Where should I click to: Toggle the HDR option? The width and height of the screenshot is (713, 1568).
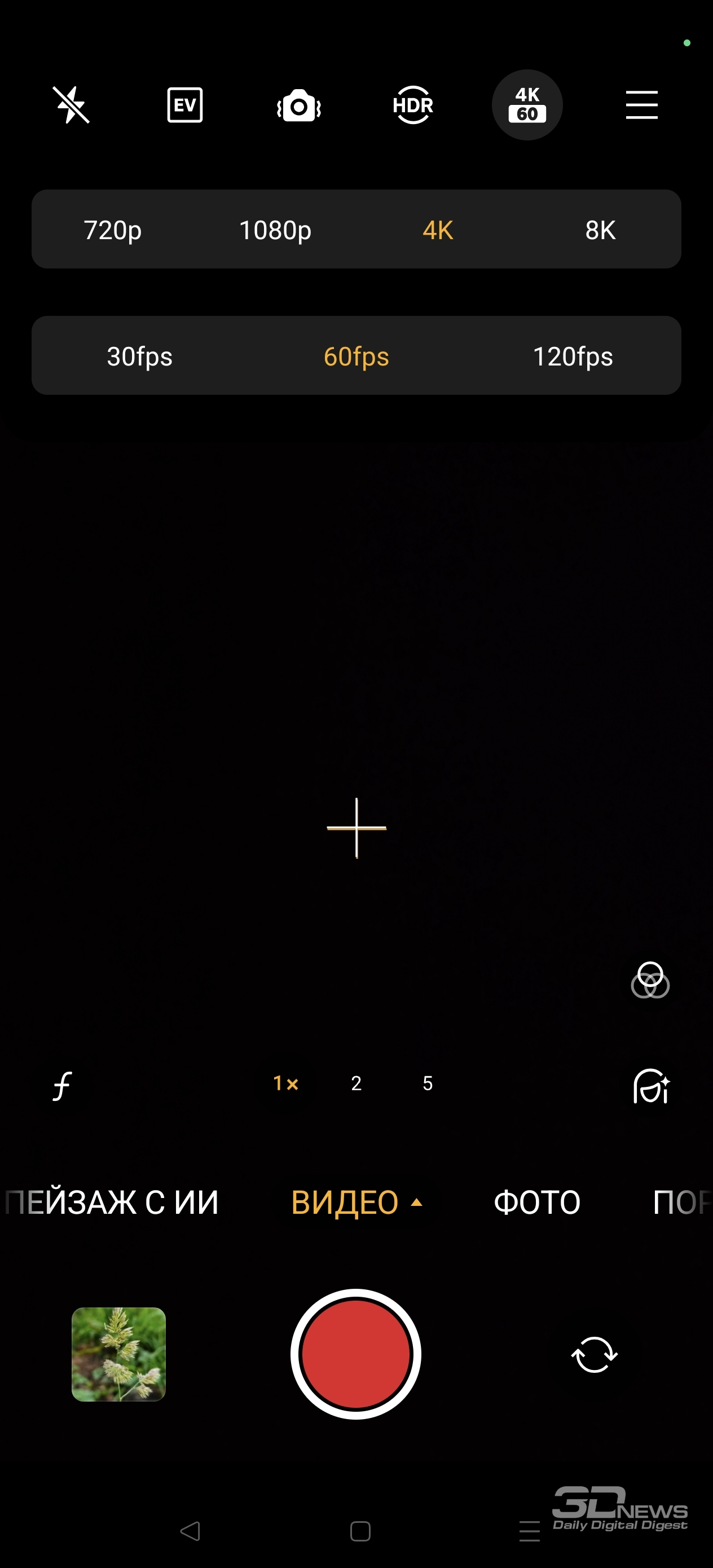[413, 105]
